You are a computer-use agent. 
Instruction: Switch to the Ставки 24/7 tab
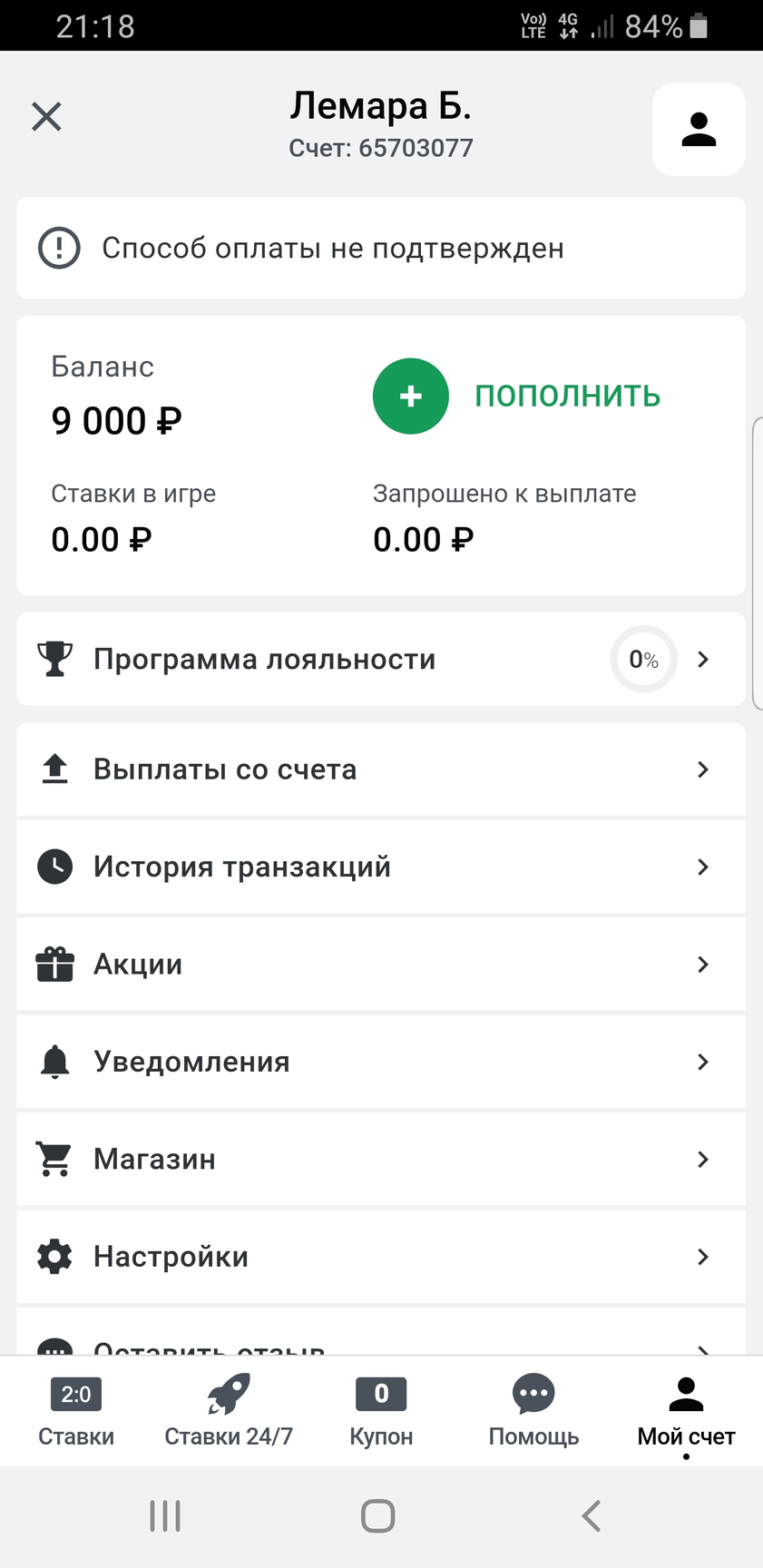[x=229, y=1412]
